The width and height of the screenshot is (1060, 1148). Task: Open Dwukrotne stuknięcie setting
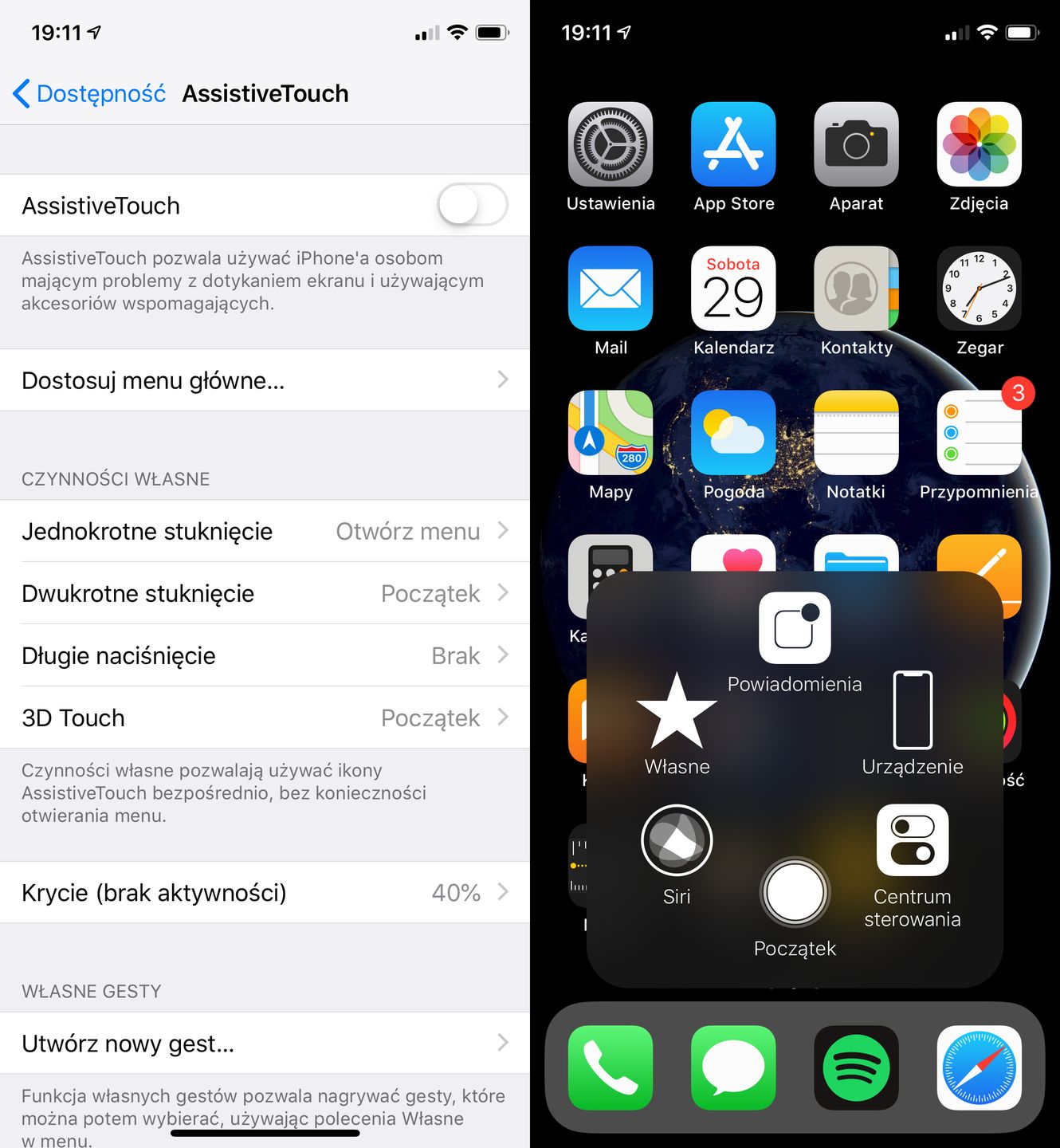265,593
